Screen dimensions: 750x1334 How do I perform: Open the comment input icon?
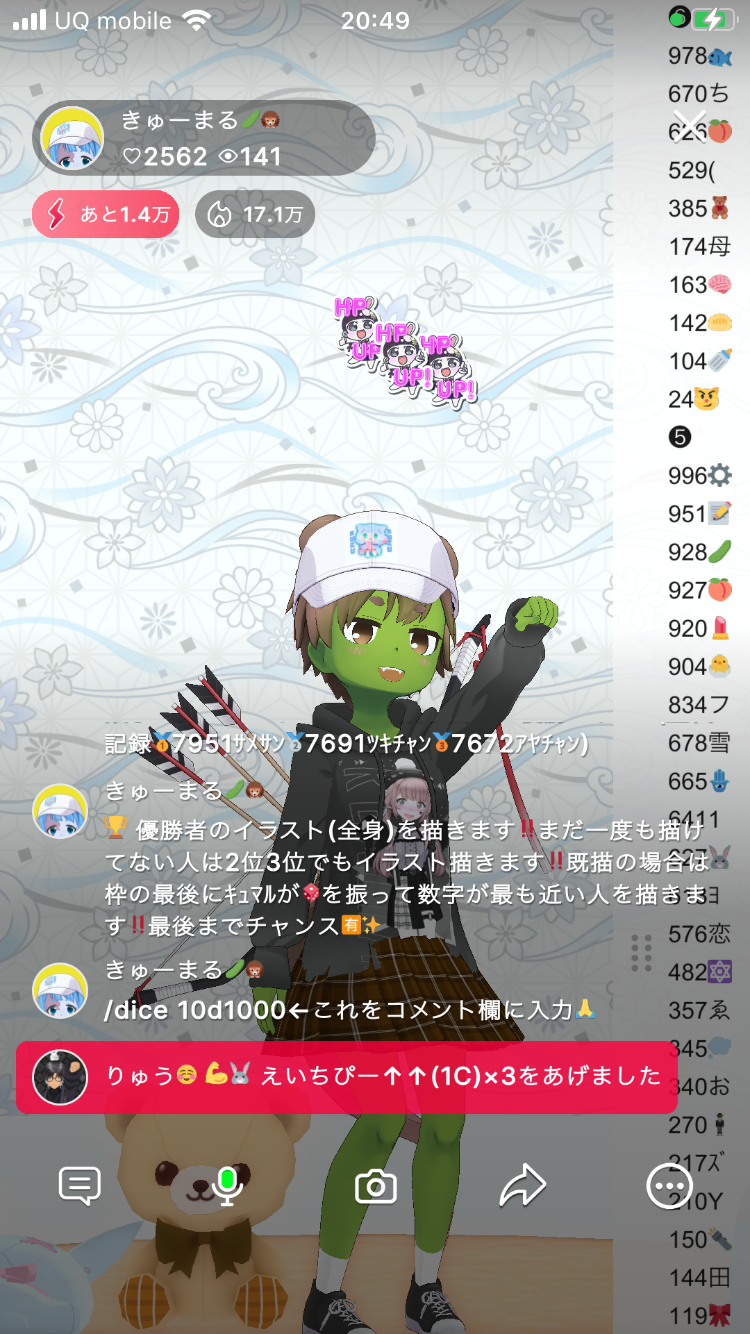pos(80,1186)
